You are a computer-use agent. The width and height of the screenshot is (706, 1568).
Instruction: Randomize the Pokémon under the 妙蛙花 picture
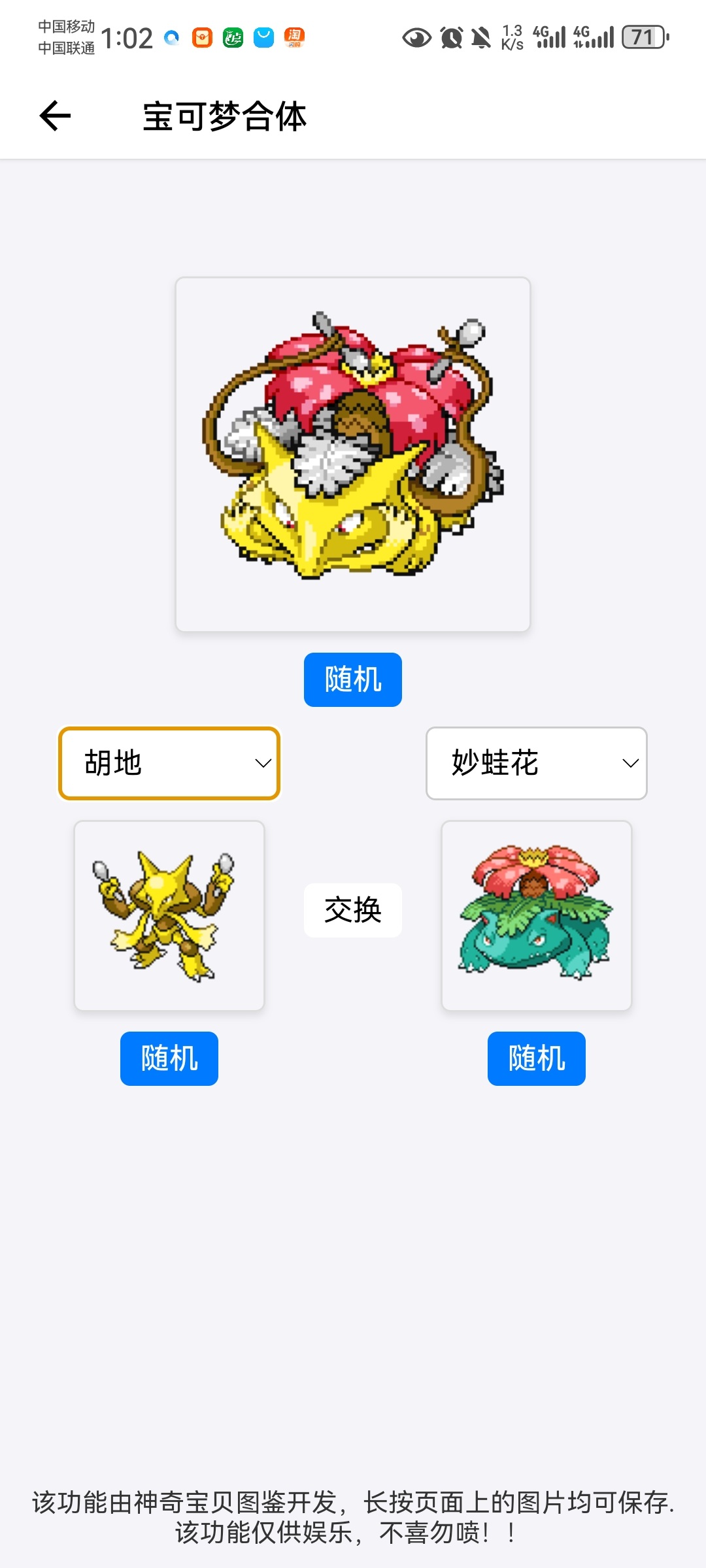(x=536, y=1058)
